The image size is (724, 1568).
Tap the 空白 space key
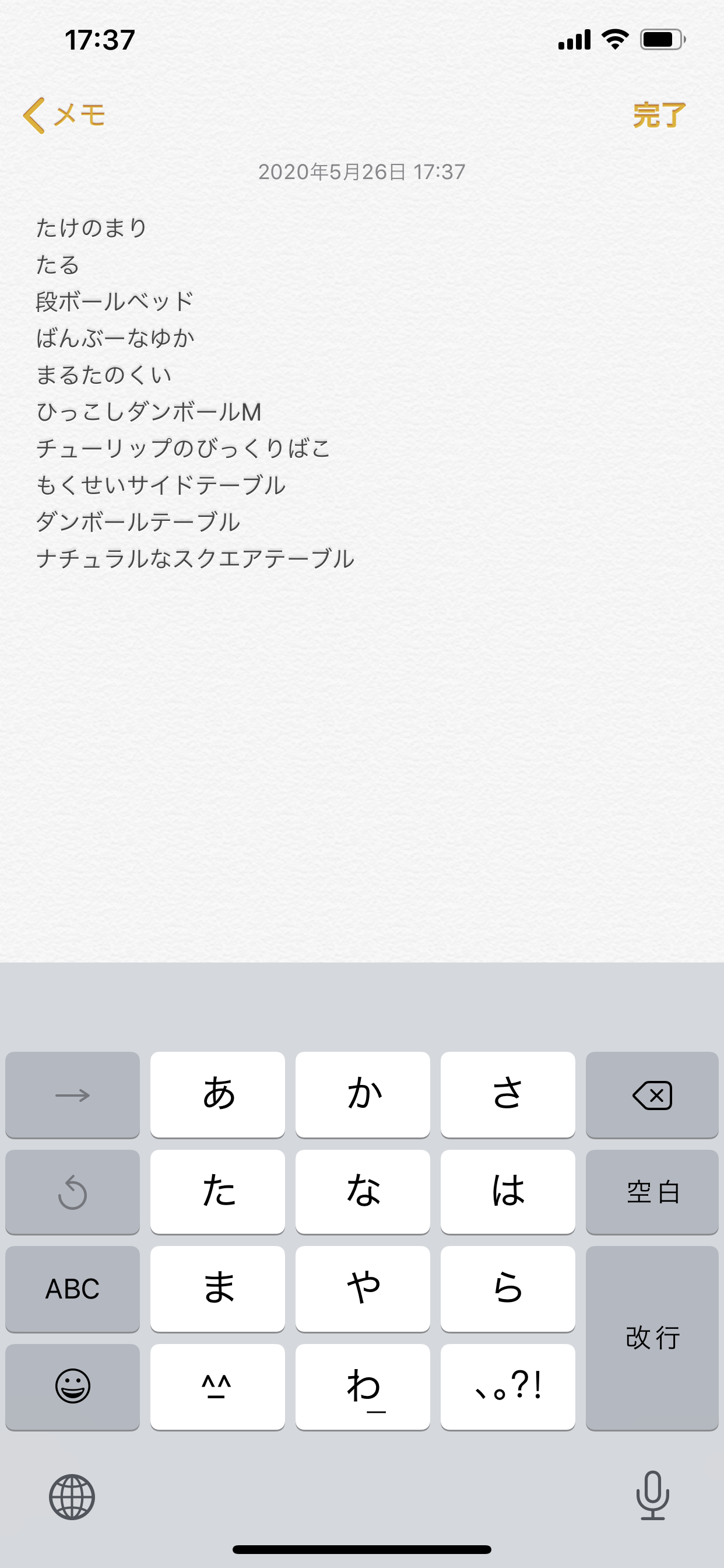pyautogui.click(x=652, y=1191)
